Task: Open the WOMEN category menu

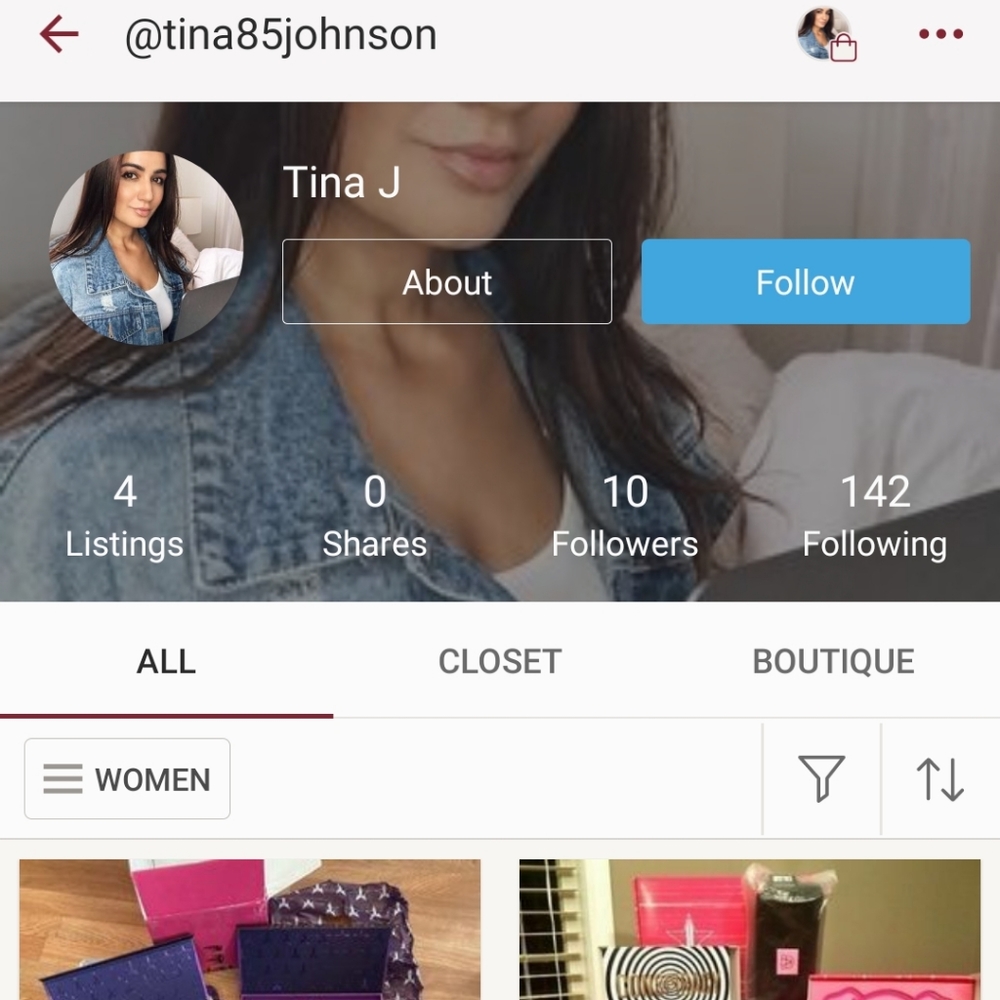Action: click(x=127, y=779)
